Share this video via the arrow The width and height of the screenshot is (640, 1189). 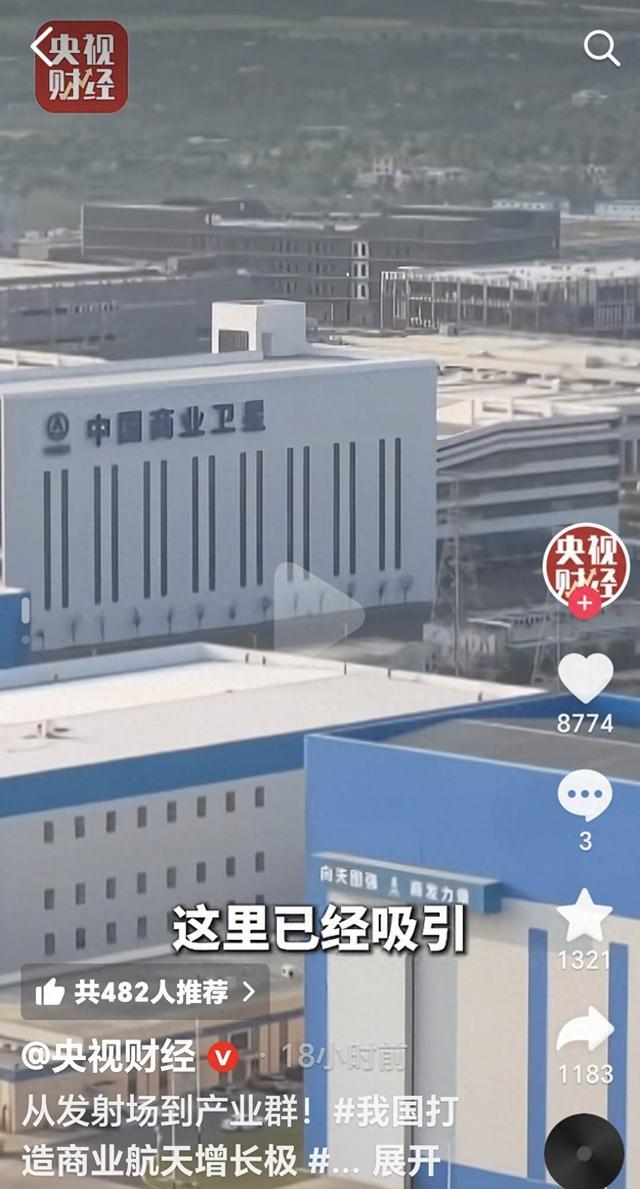point(585,1029)
